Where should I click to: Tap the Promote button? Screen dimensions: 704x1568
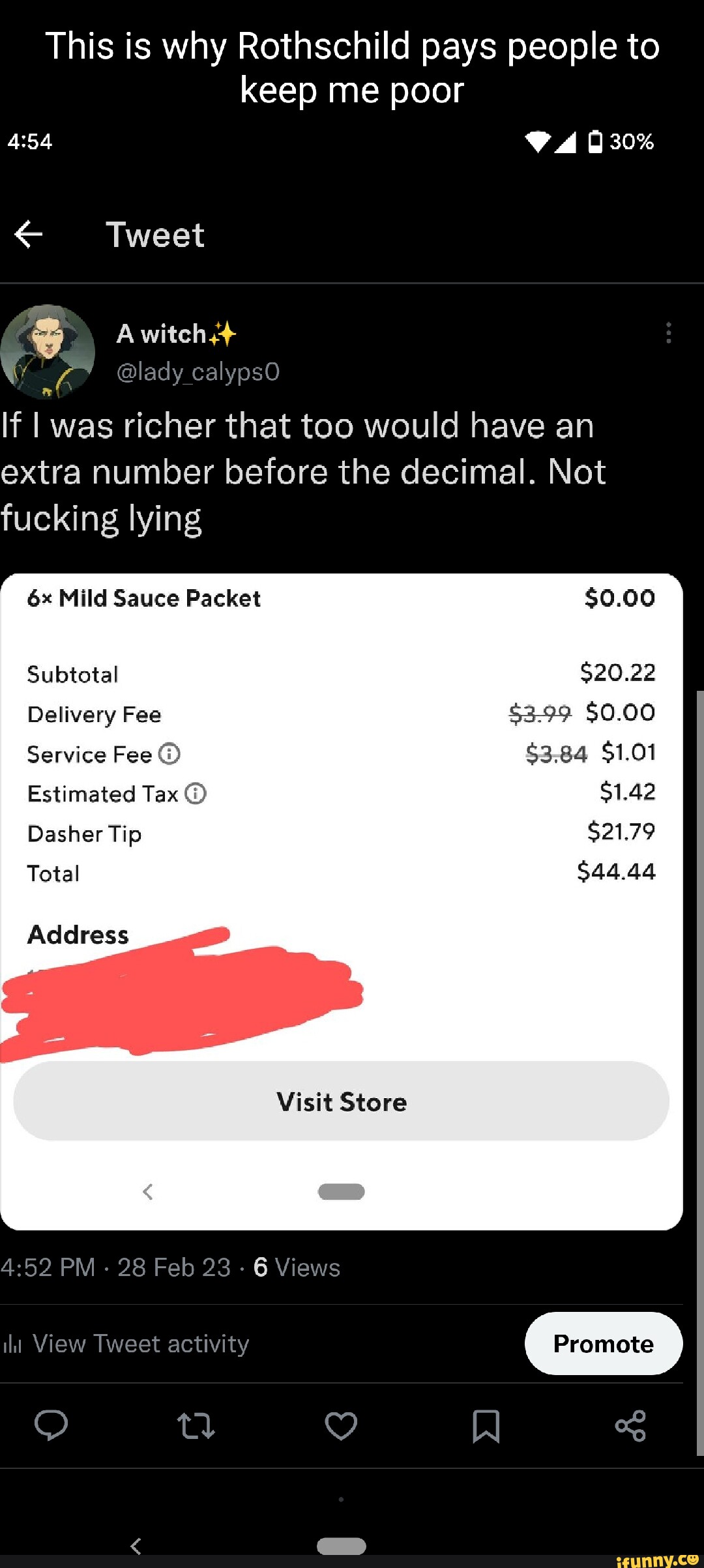click(603, 1344)
